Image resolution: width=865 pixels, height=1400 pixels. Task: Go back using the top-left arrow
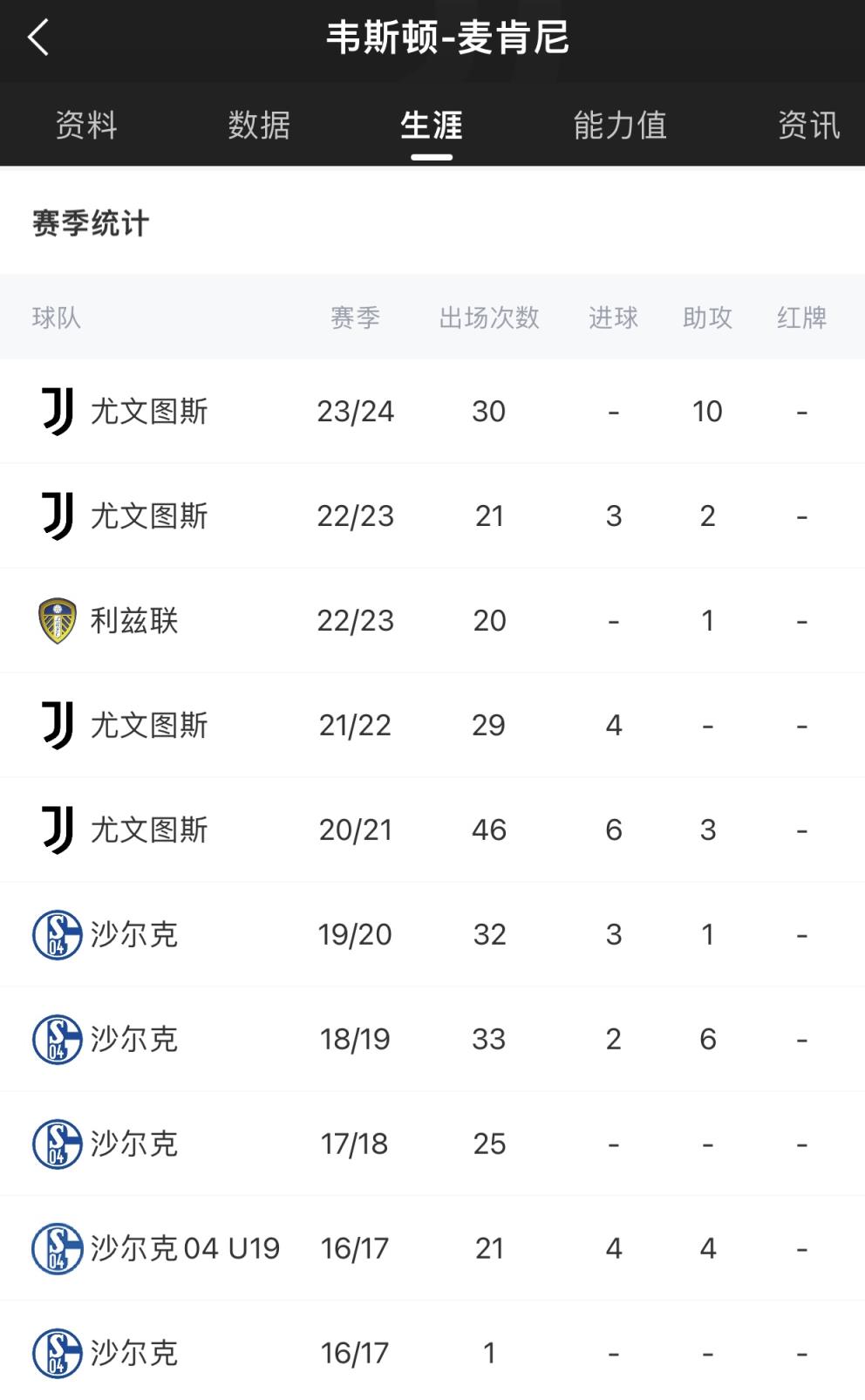[x=38, y=38]
